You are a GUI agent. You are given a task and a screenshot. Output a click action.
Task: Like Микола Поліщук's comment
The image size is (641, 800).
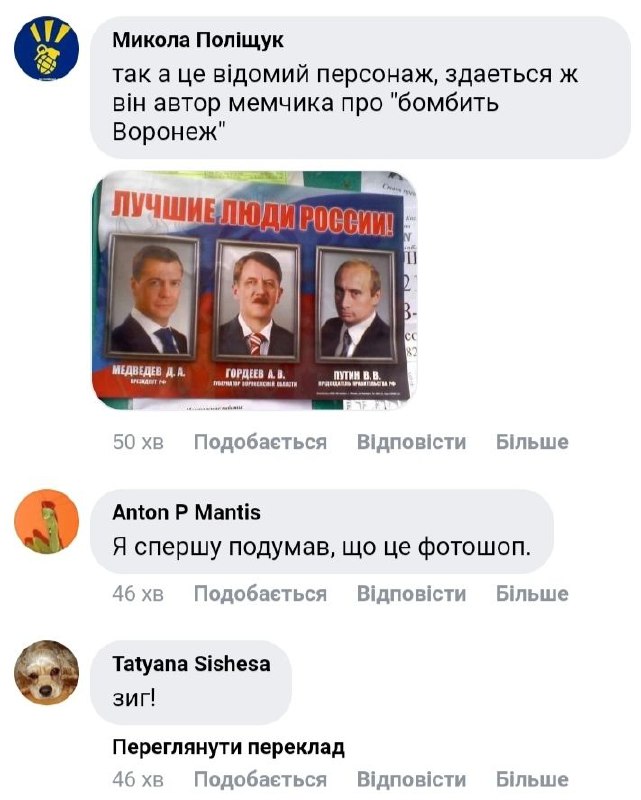[260, 442]
